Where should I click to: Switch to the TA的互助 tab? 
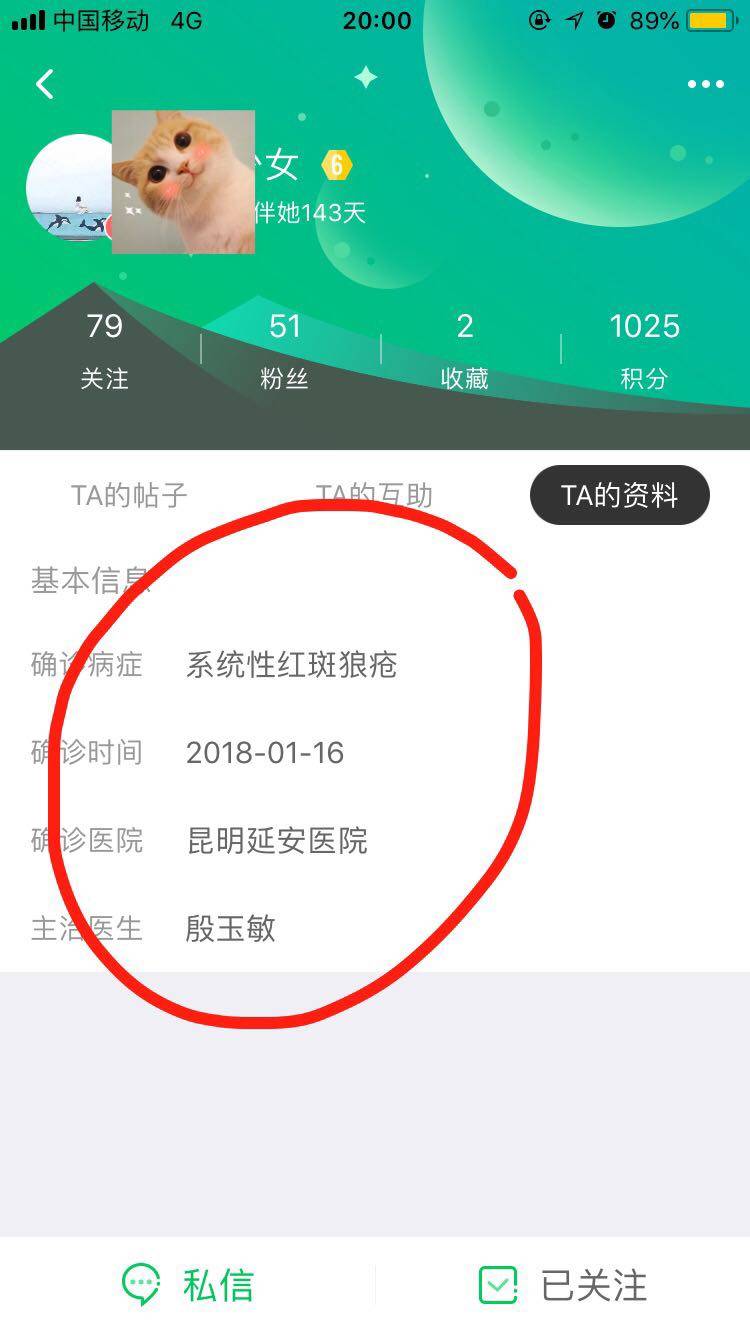pyautogui.click(x=374, y=495)
